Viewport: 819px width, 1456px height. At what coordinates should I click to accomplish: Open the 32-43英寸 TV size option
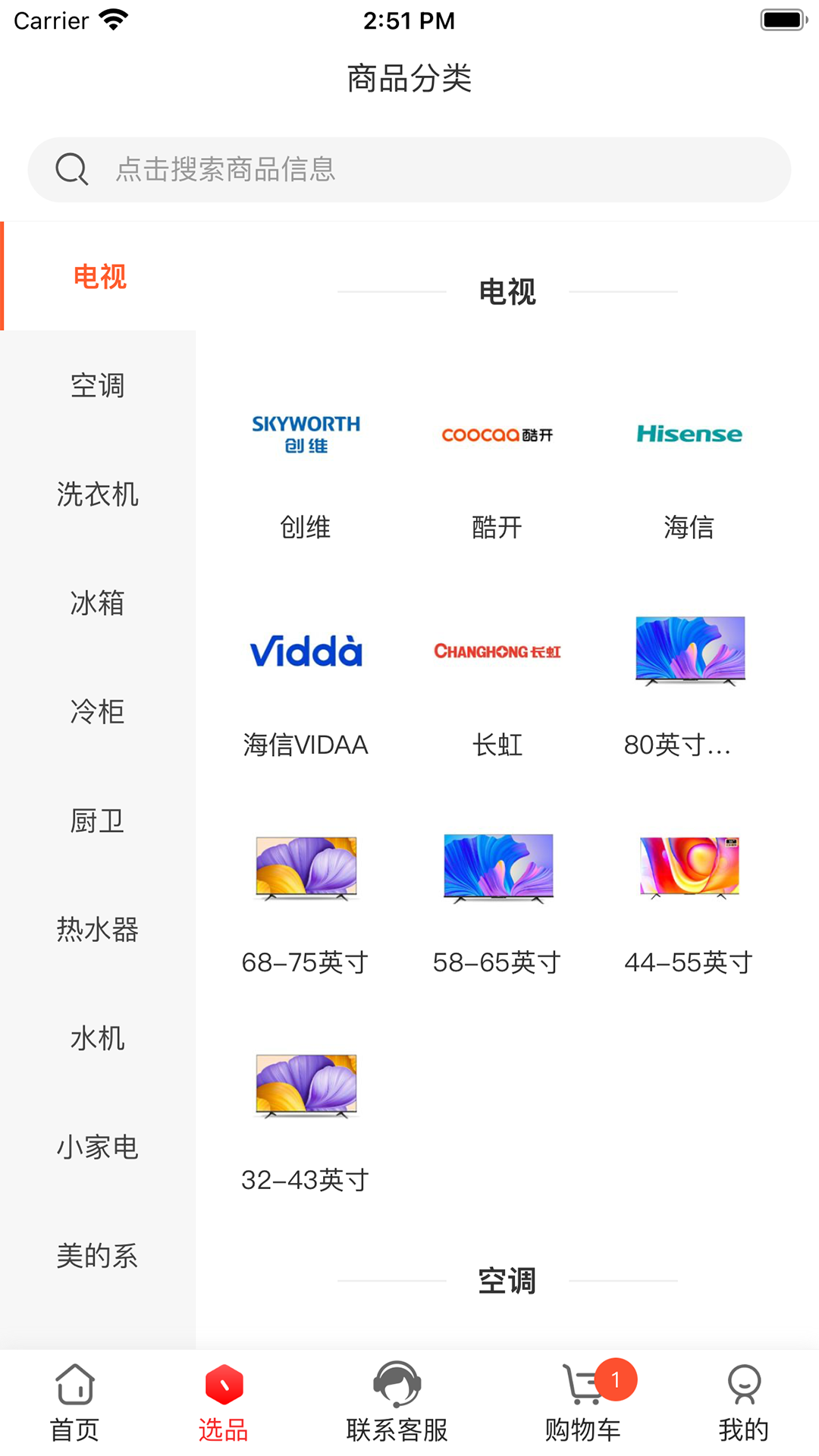tap(306, 1086)
